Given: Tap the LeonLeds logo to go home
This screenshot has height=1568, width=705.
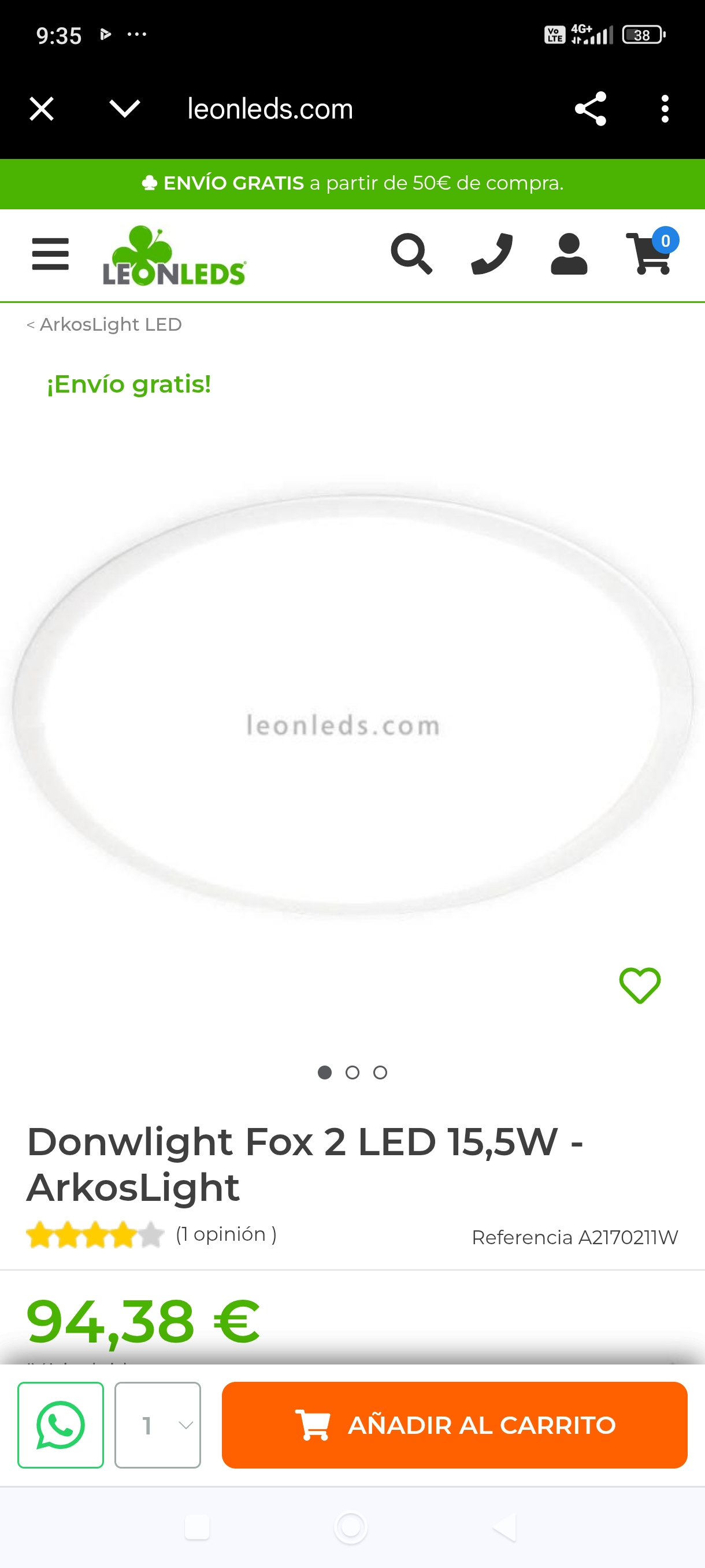Looking at the screenshot, I should (175, 256).
